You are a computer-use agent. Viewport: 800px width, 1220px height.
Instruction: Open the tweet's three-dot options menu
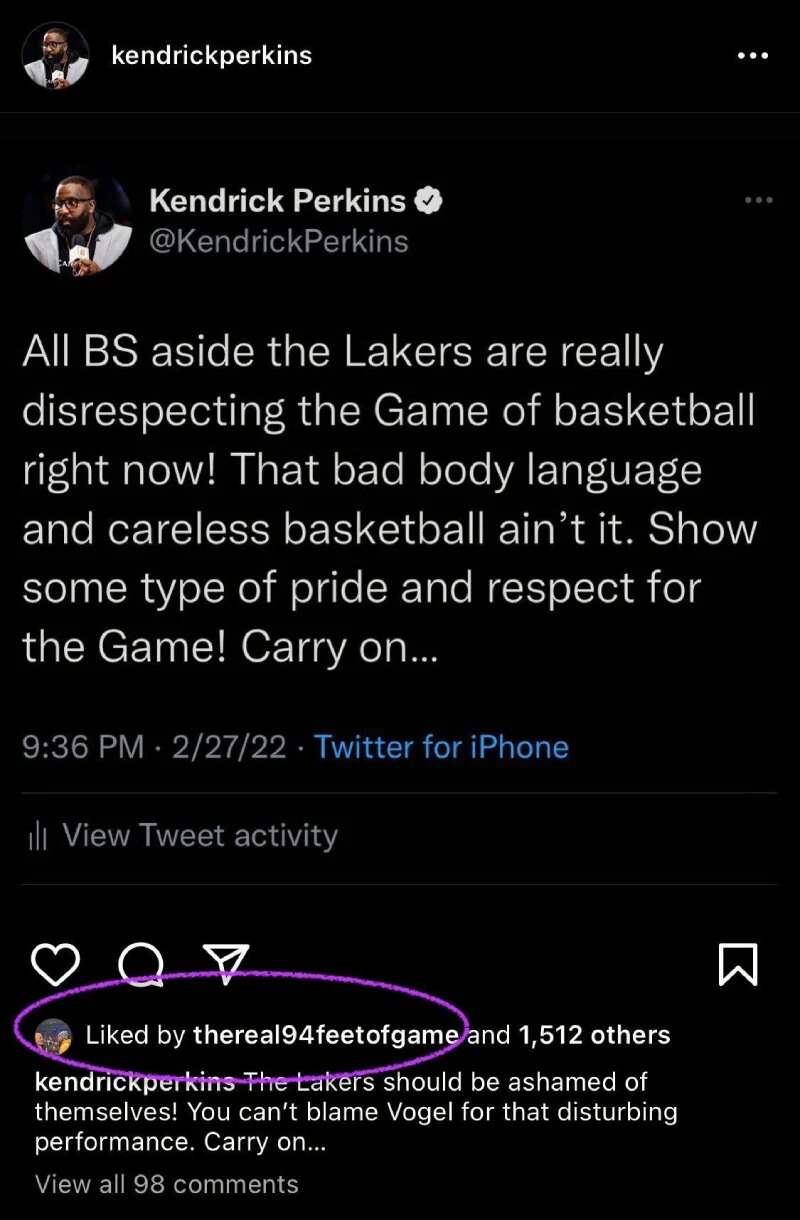coord(757,199)
